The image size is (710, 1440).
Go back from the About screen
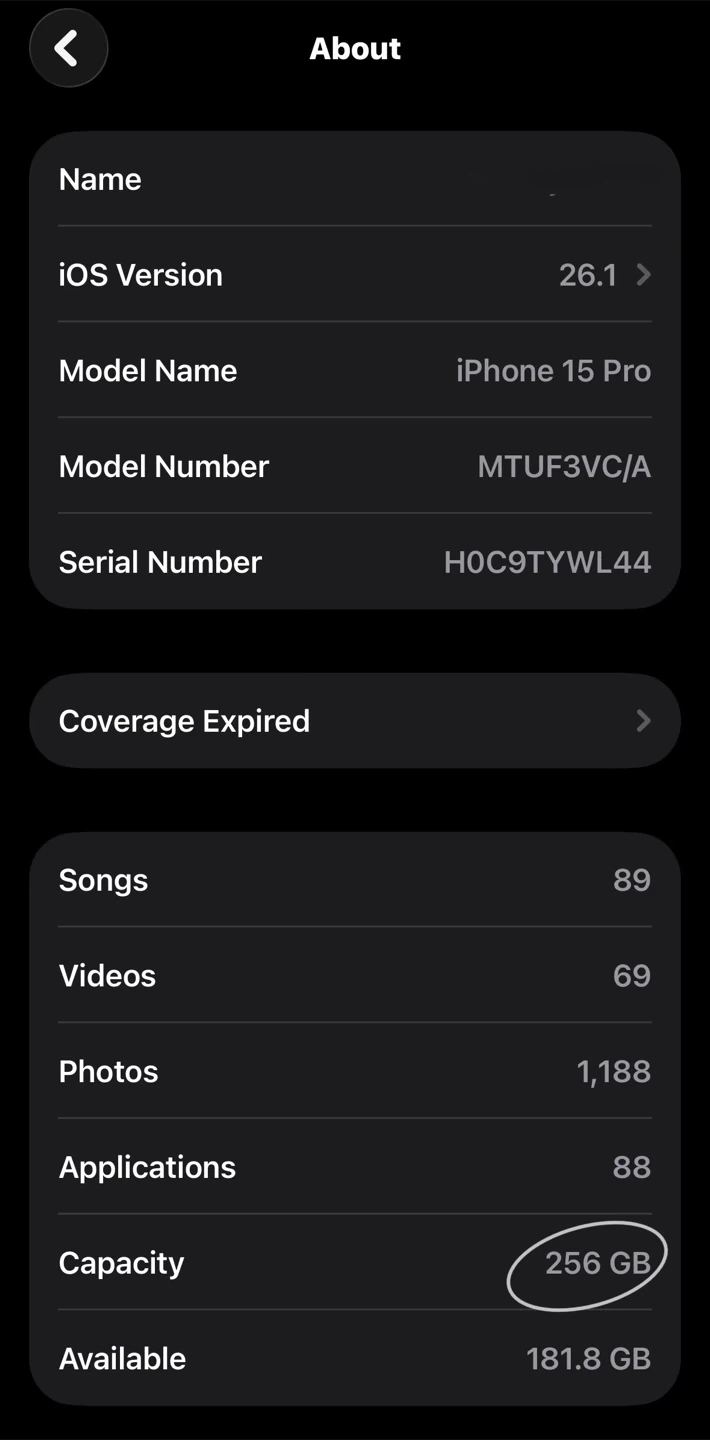(68, 48)
